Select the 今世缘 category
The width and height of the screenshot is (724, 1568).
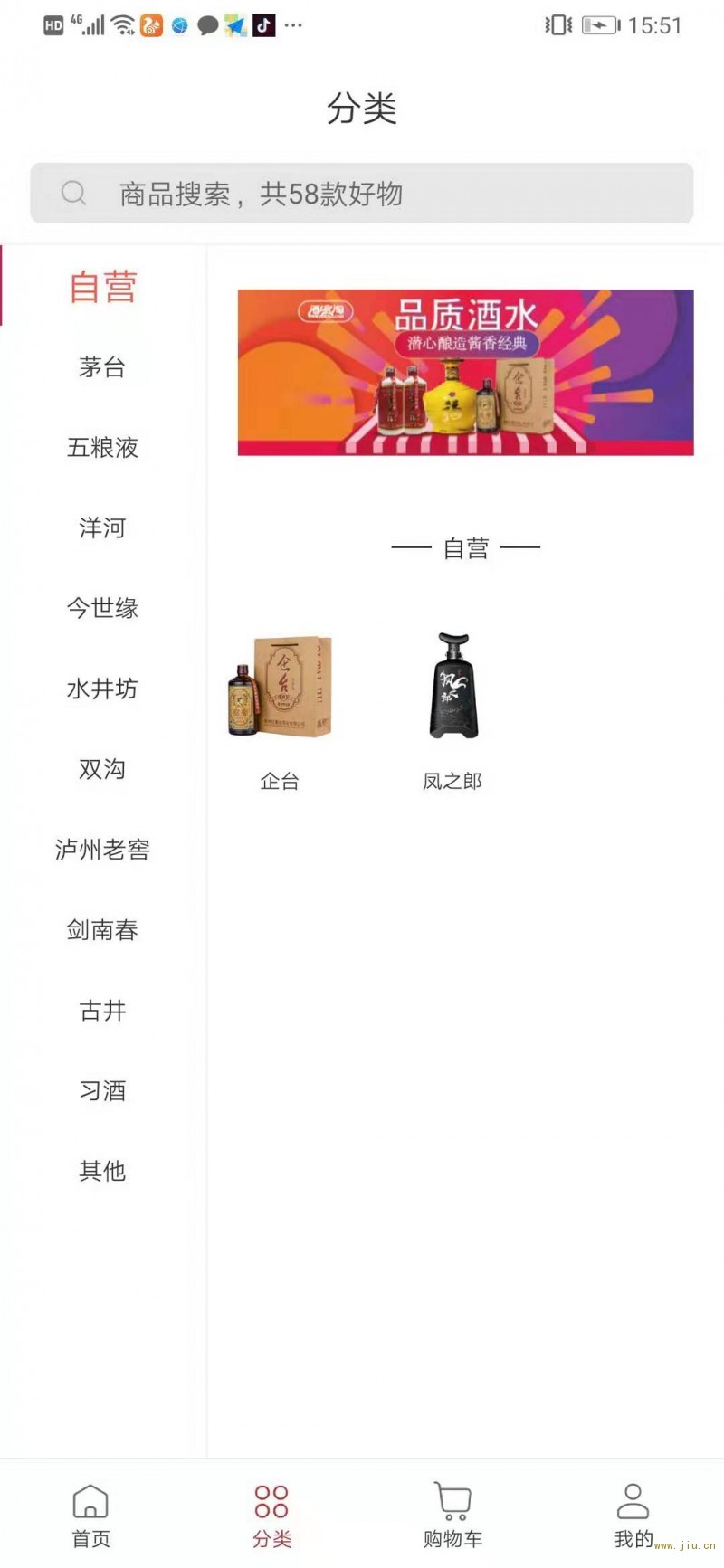[102, 608]
